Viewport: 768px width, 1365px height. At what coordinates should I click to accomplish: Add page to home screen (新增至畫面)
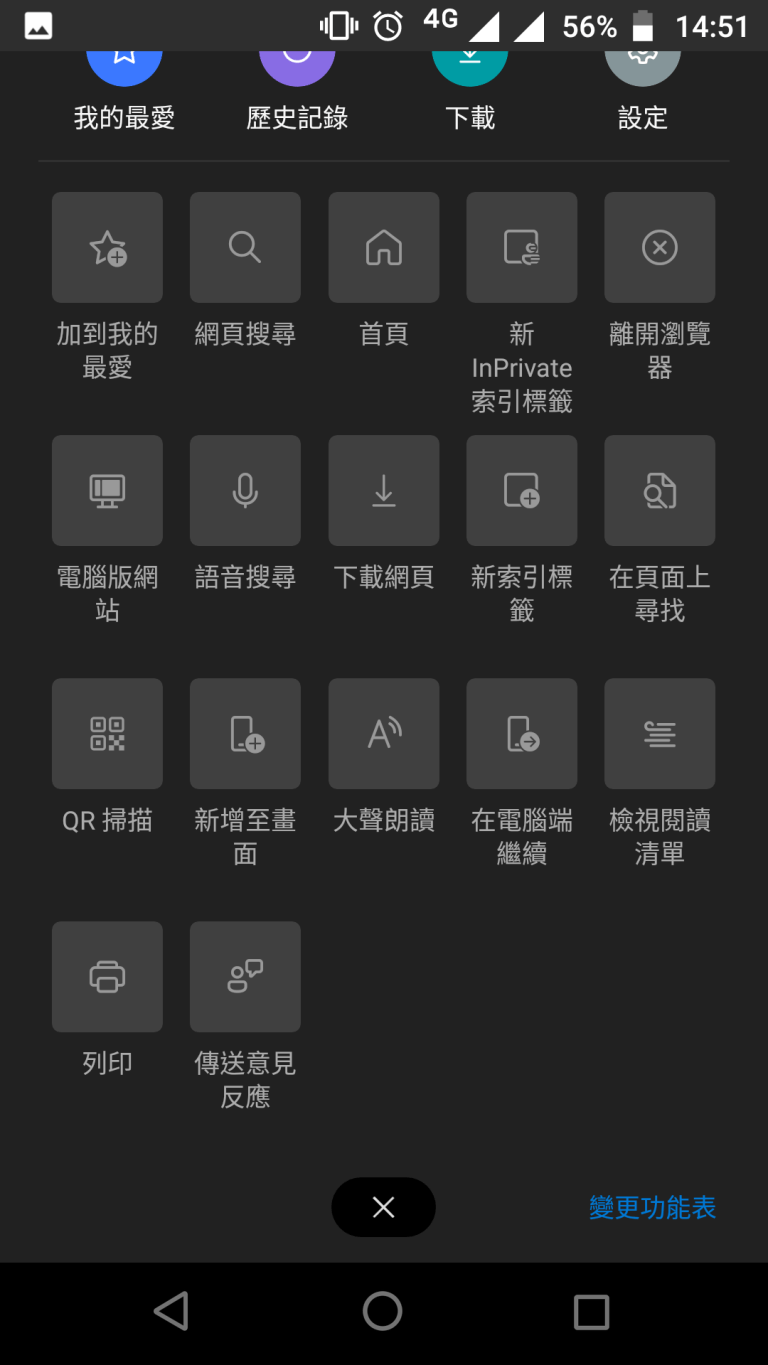(x=245, y=733)
